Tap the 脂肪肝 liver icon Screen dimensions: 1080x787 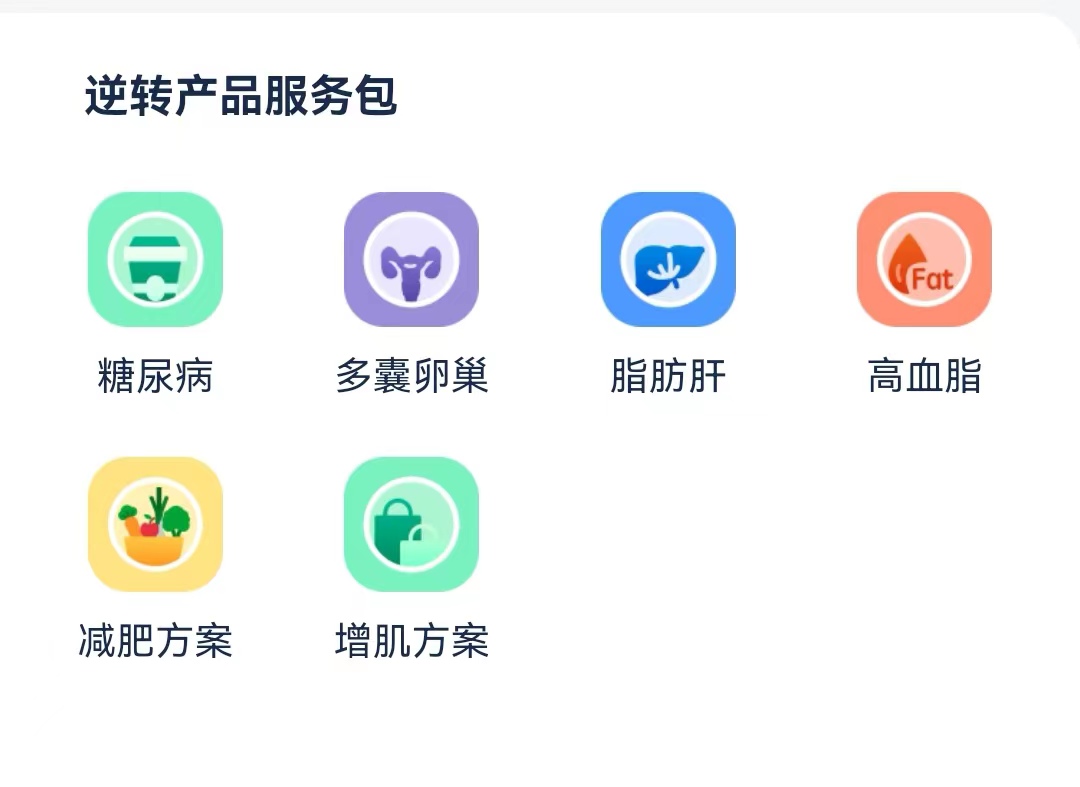click(x=668, y=260)
